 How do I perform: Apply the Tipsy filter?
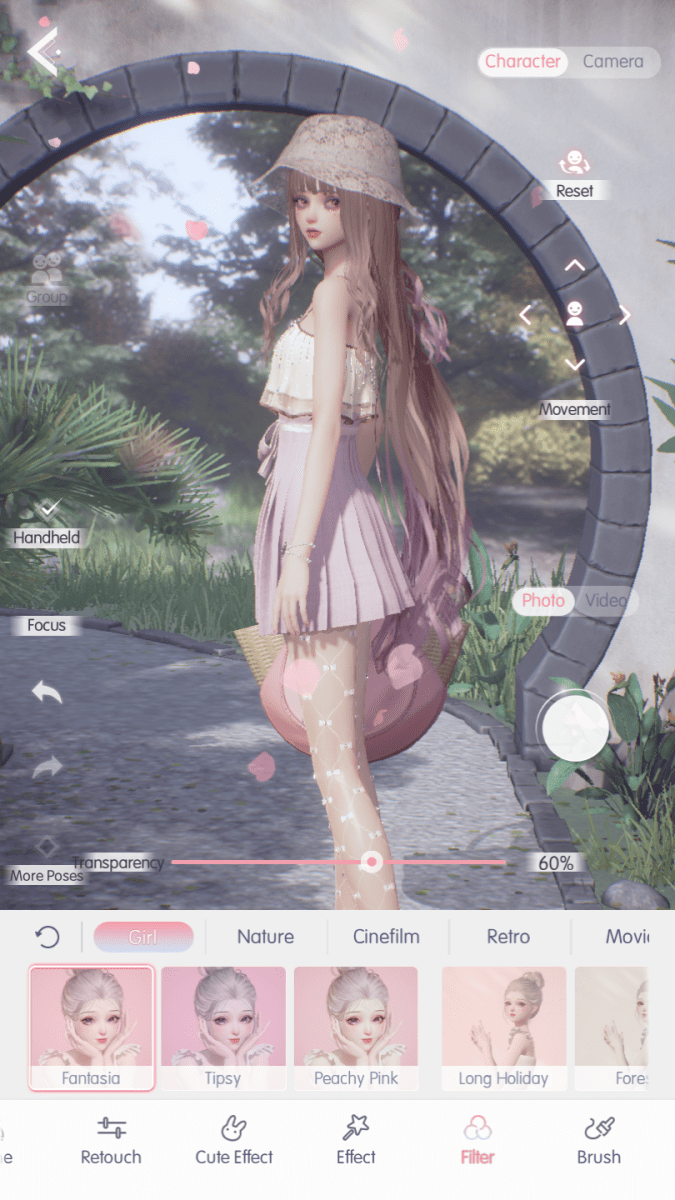223,1027
